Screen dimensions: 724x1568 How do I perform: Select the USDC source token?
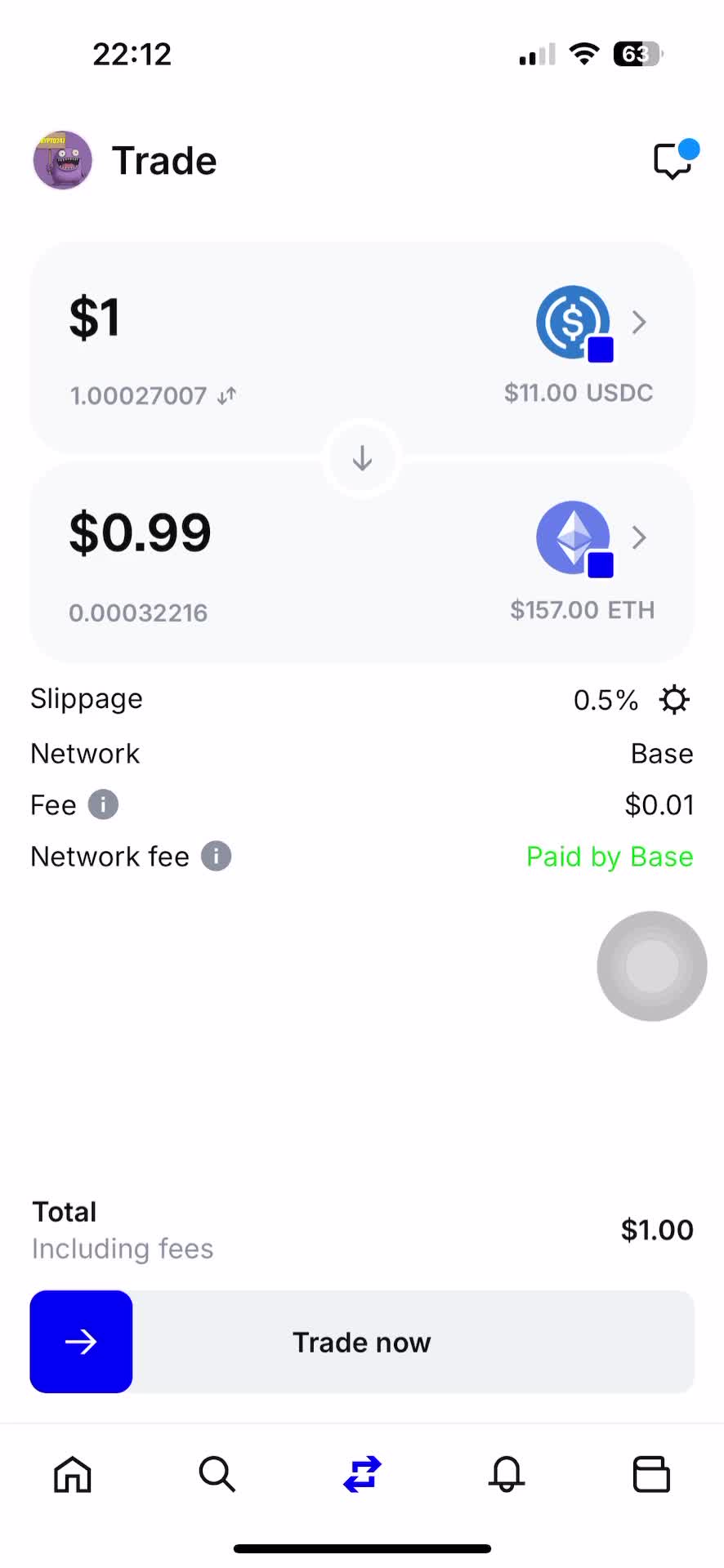point(590,323)
